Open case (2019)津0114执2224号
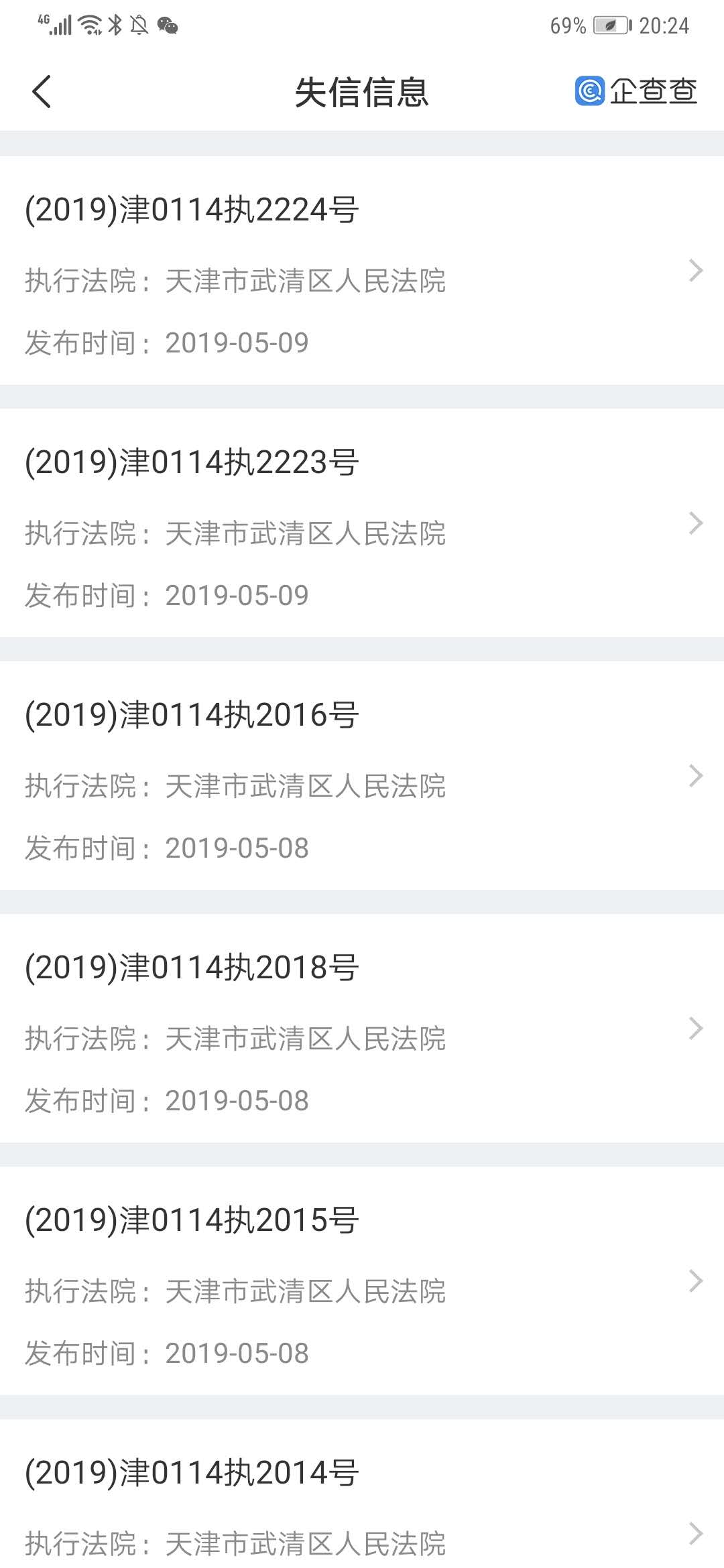This screenshot has width=724, height=1568. (362, 271)
